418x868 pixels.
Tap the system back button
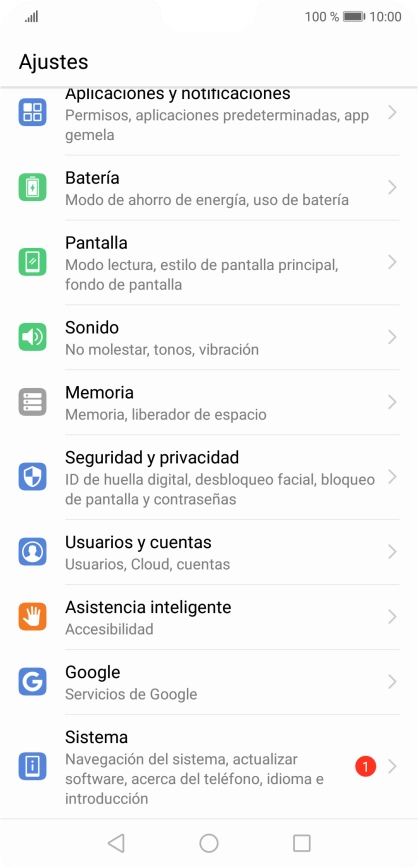[116, 843]
